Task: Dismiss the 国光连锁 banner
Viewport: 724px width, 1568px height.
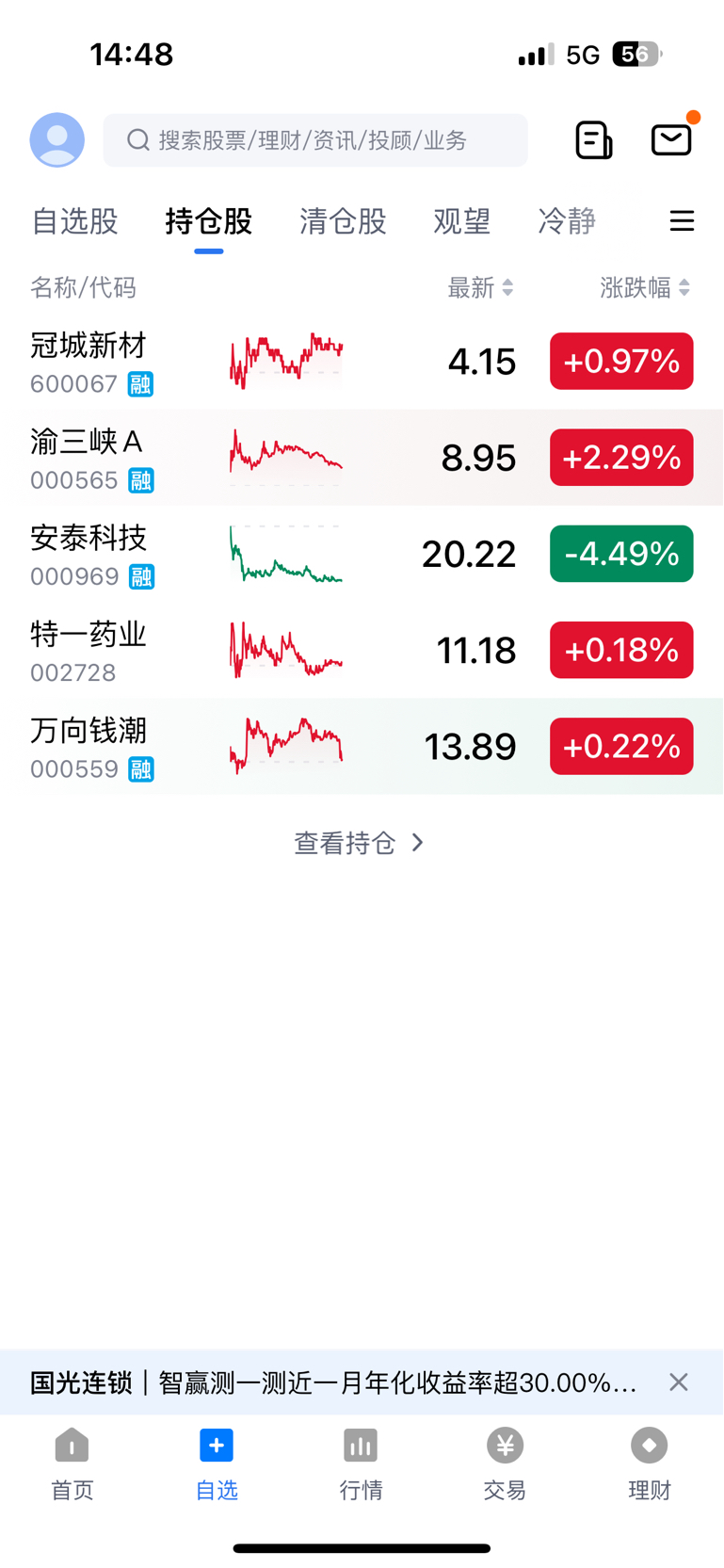Action: click(679, 1382)
